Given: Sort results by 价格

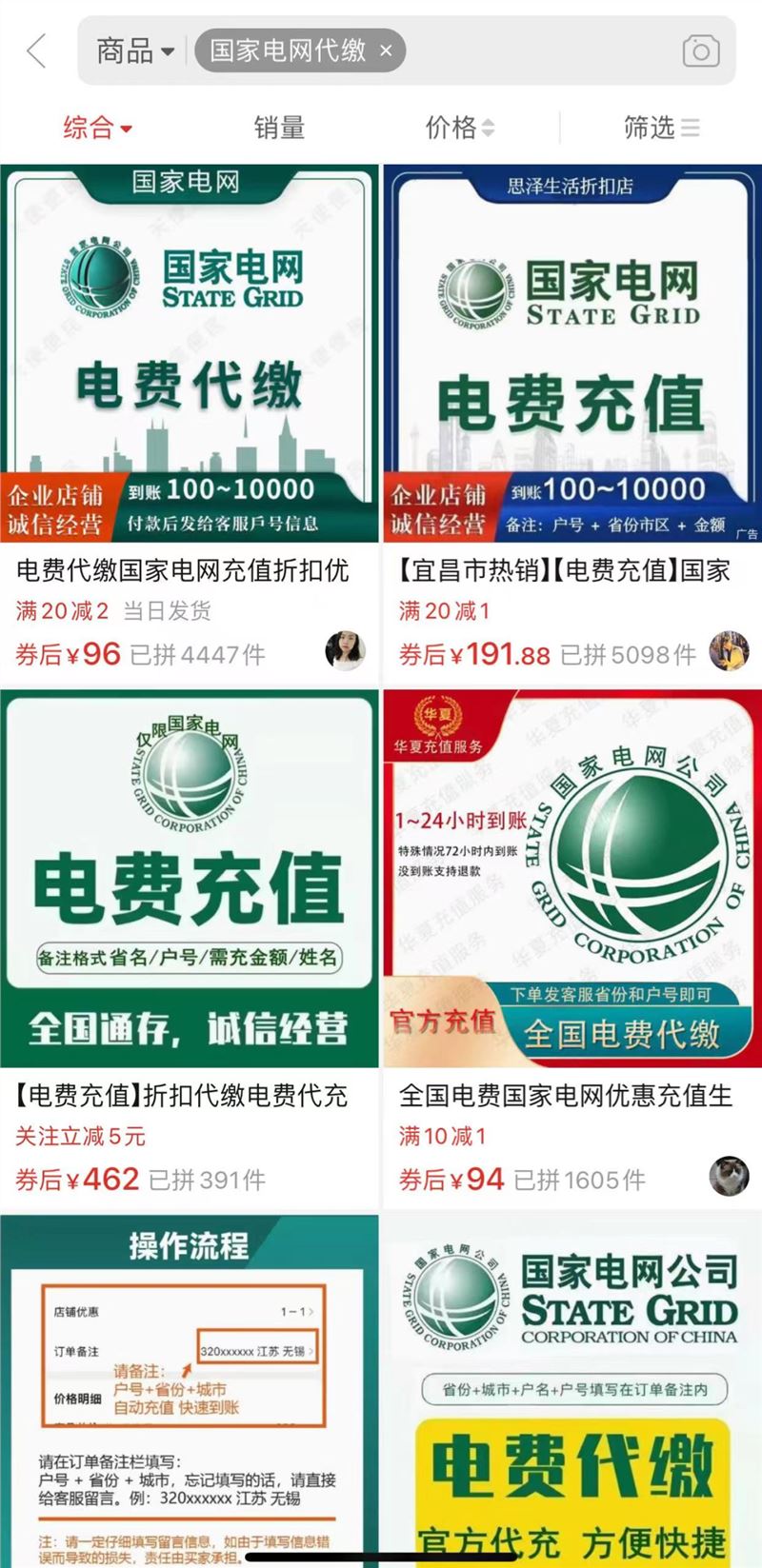Looking at the screenshot, I should tap(459, 128).
